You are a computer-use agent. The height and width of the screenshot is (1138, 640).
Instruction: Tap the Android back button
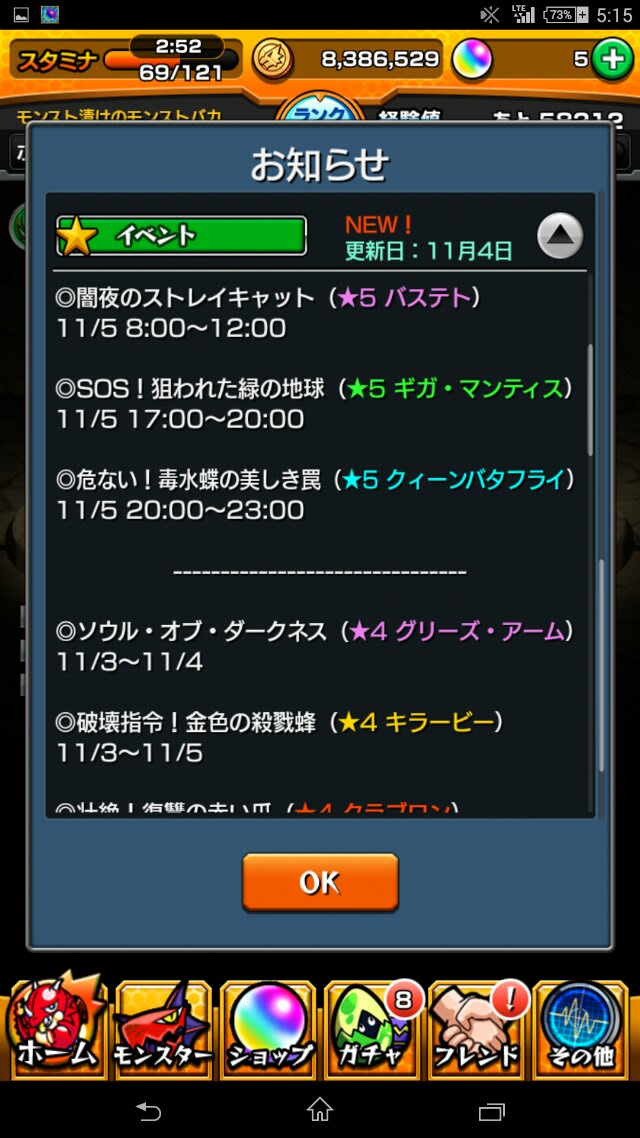coord(148,1110)
